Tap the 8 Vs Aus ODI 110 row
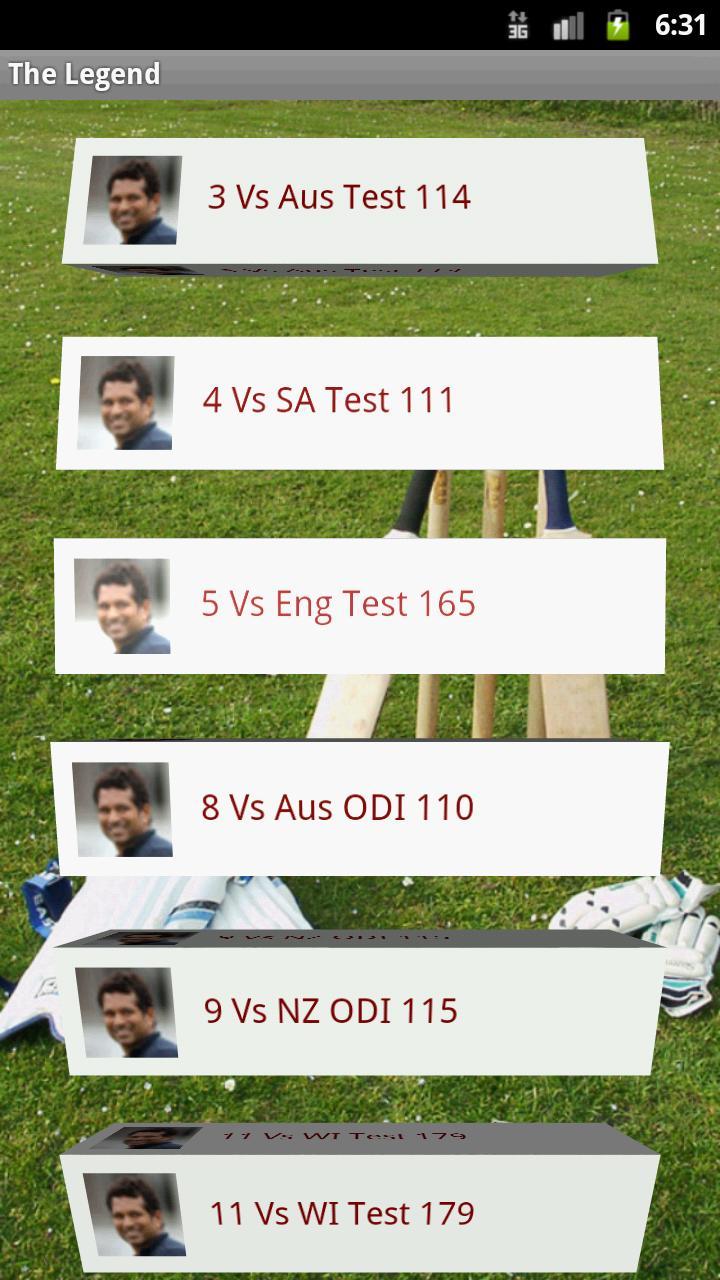 360,807
